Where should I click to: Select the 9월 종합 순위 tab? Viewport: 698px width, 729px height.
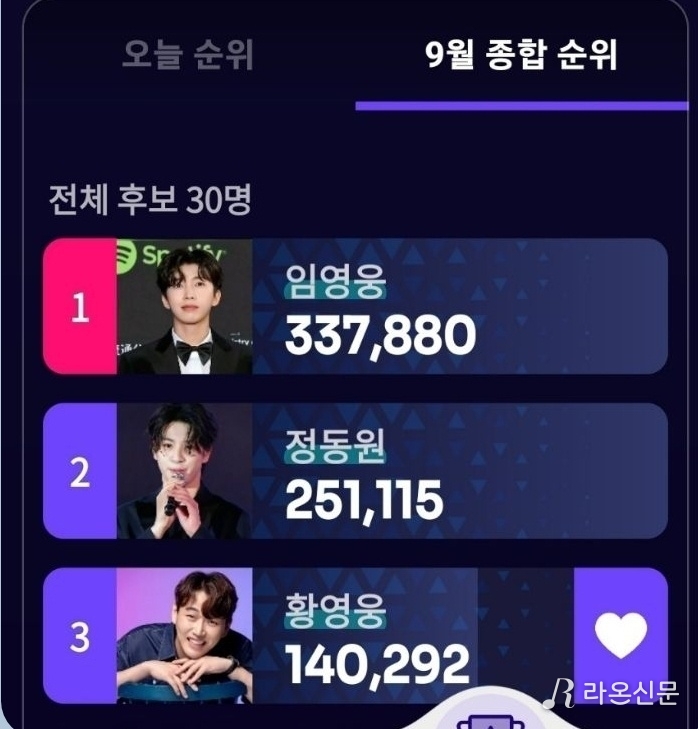pos(521,55)
